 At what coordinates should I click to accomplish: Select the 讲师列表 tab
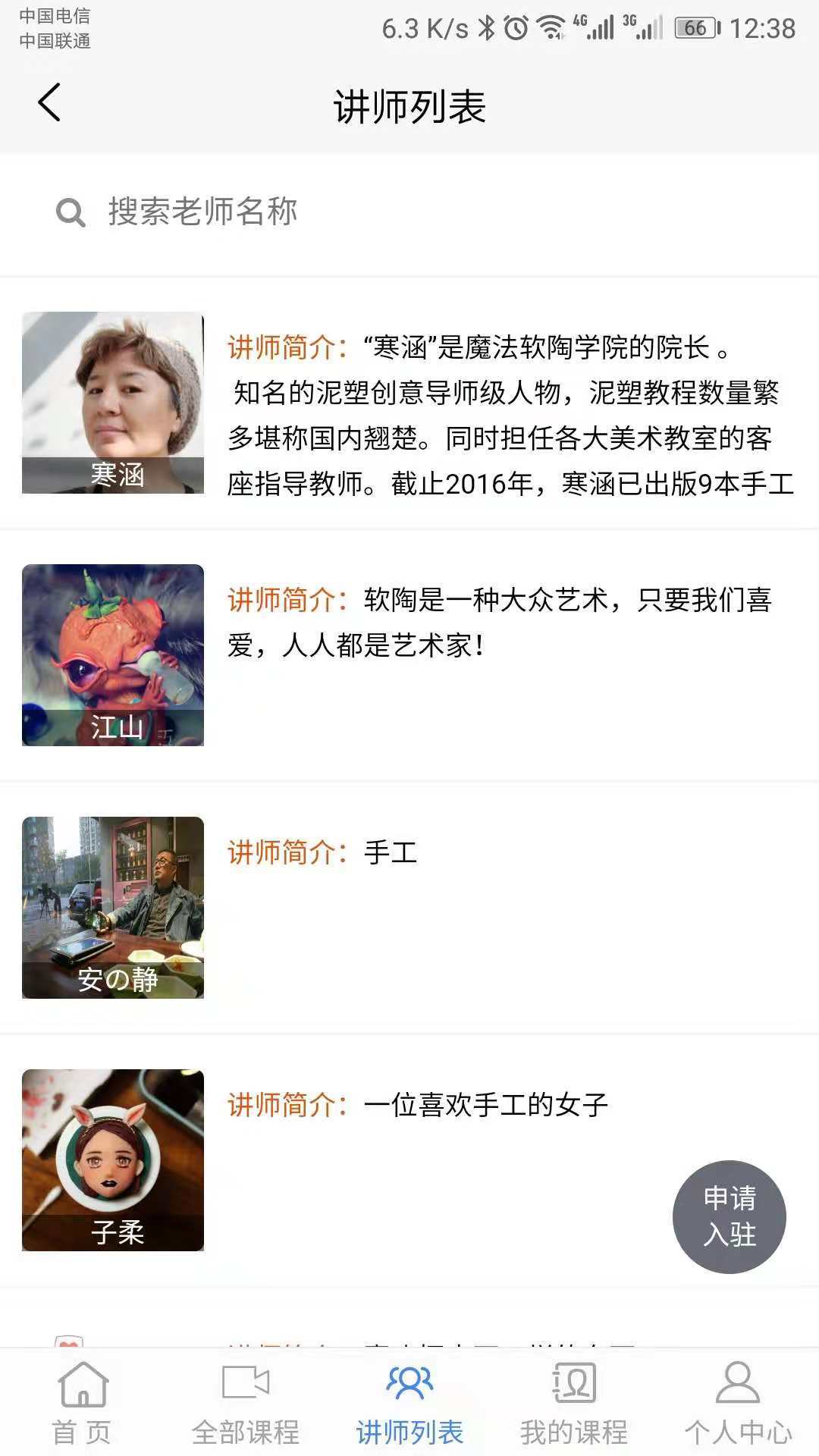point(409,1403)
